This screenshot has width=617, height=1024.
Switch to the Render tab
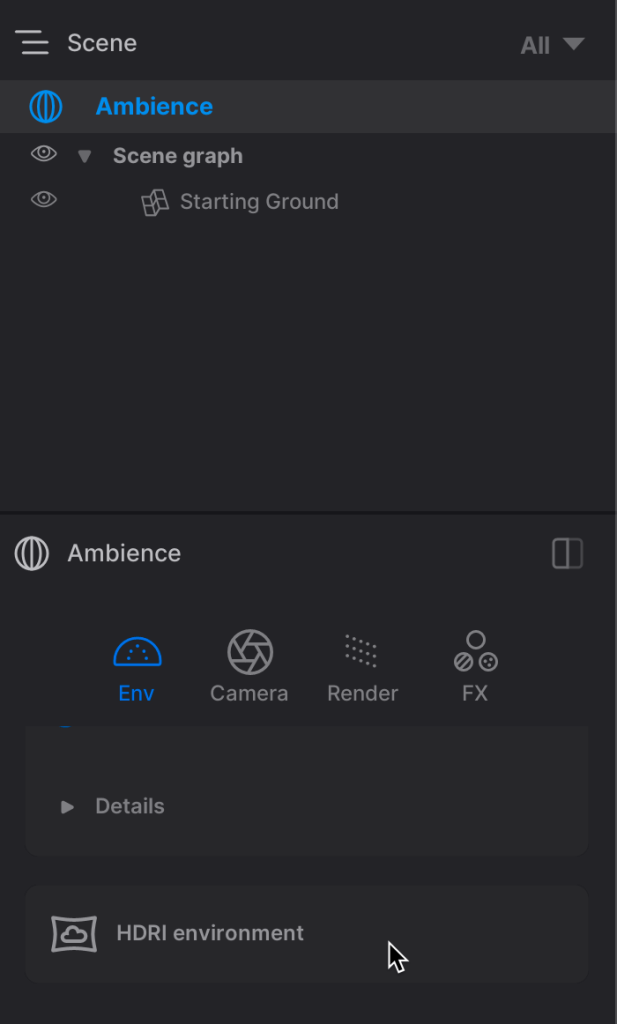[x=362, y=667]
